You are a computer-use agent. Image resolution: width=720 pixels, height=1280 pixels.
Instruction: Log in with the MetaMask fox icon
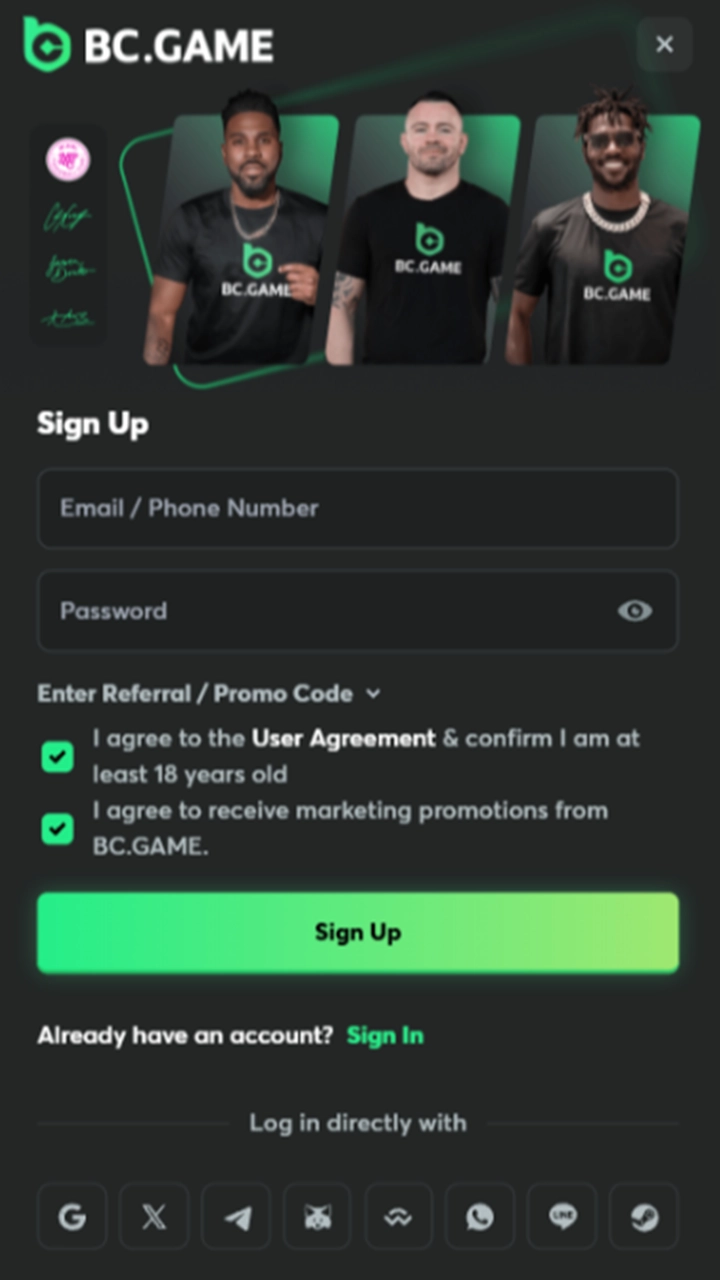(317, 1217)
